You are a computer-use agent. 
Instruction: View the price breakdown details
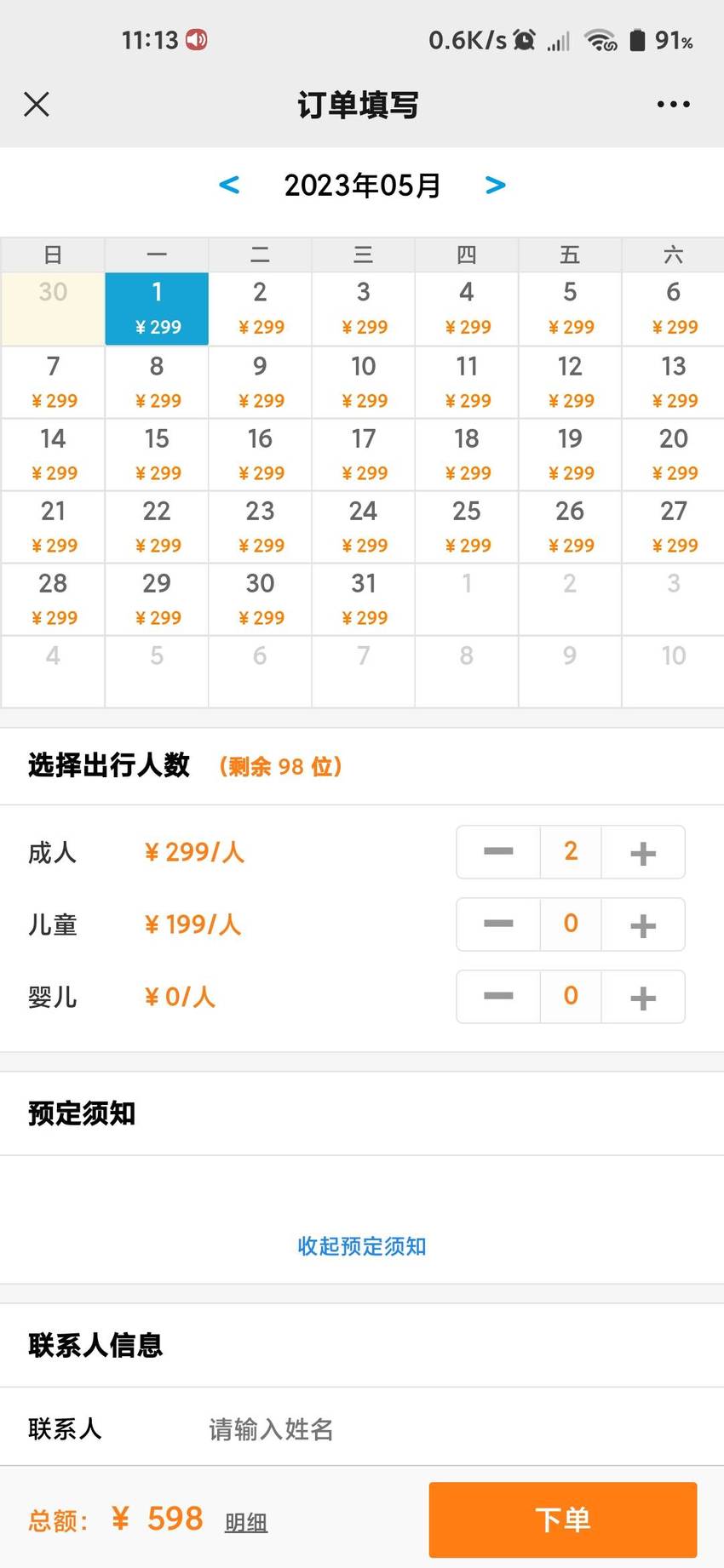[246, 1523]
